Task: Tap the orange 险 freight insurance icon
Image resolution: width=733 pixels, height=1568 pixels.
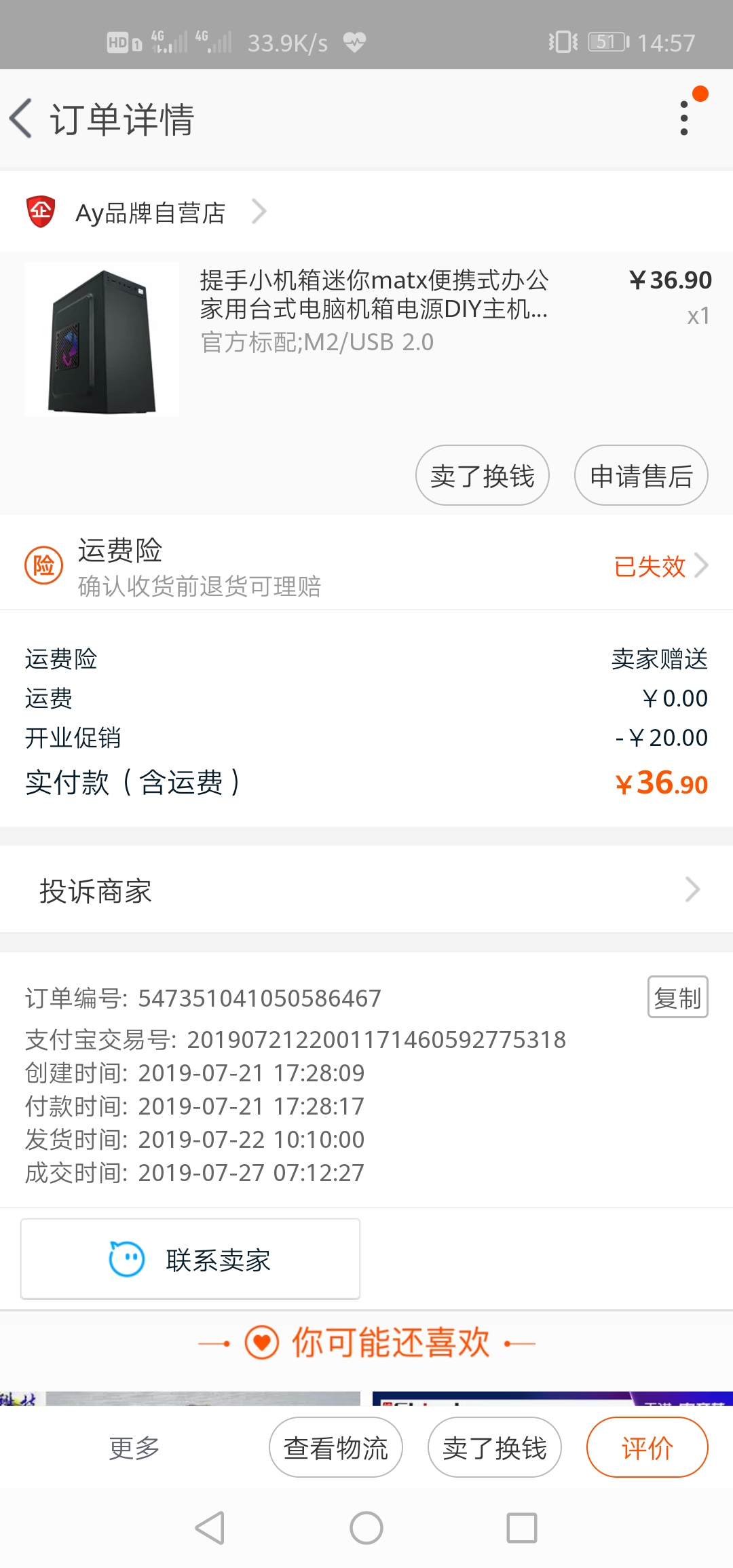Action: tap(42, 565)
